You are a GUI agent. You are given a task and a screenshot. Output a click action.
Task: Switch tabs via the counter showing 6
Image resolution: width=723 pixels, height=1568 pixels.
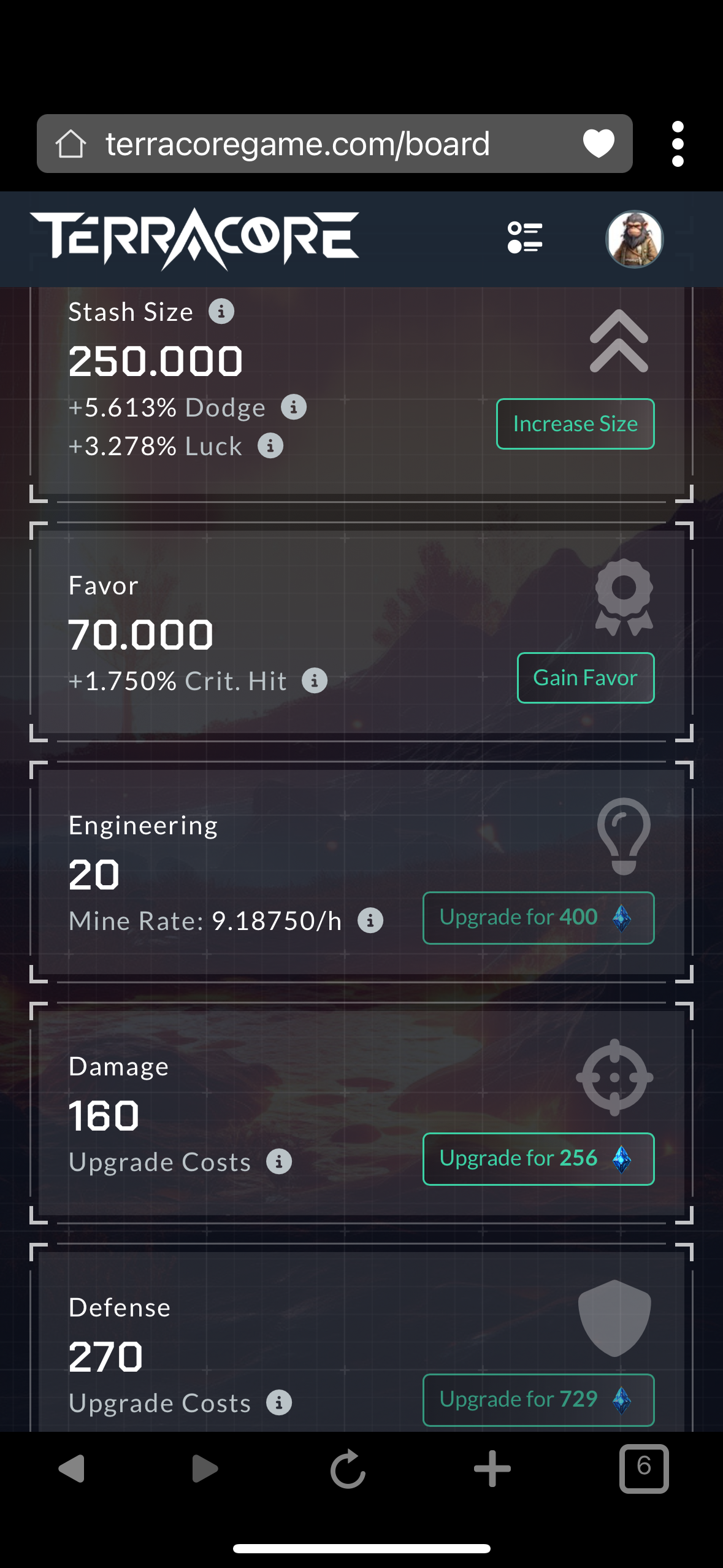[645, 1469]
